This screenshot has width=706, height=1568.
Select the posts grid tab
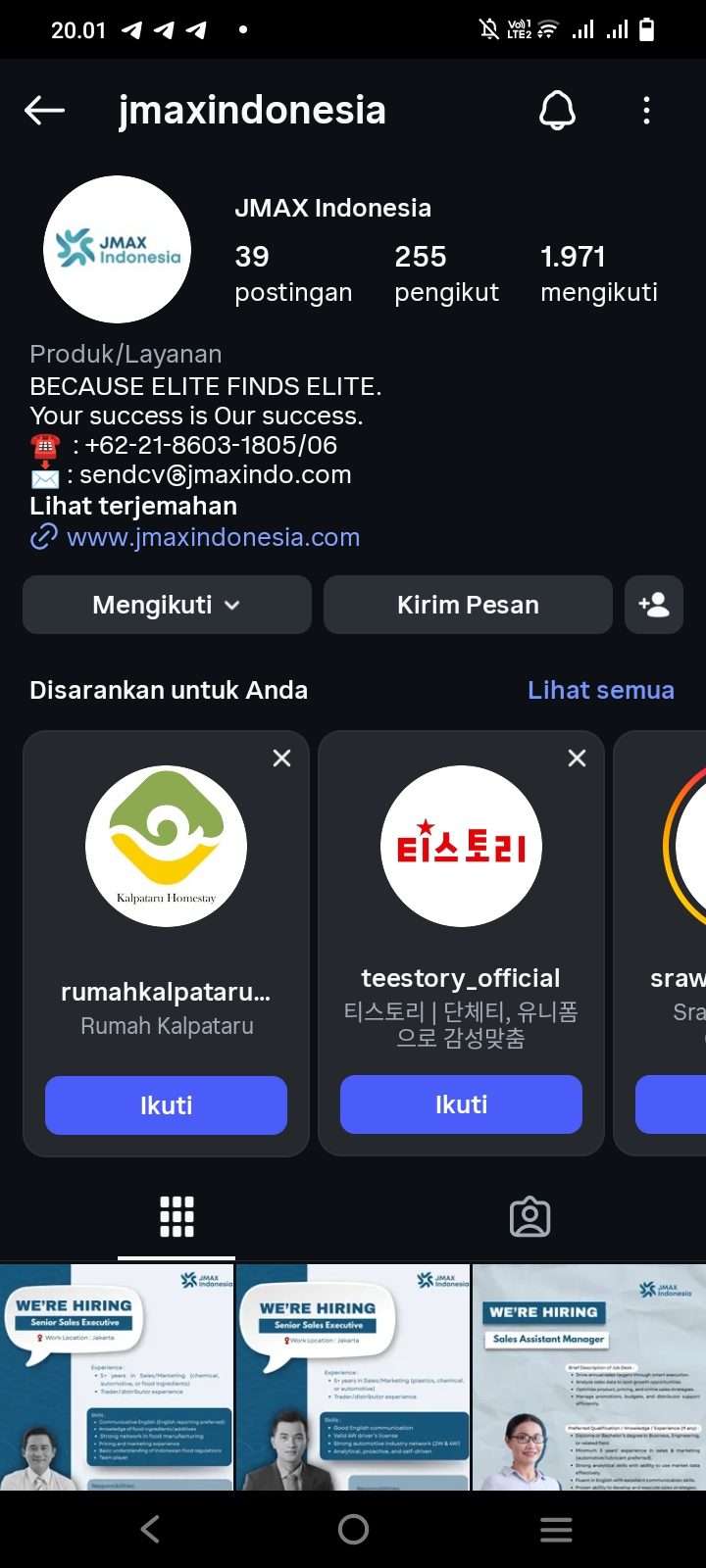coord(176,1217)
